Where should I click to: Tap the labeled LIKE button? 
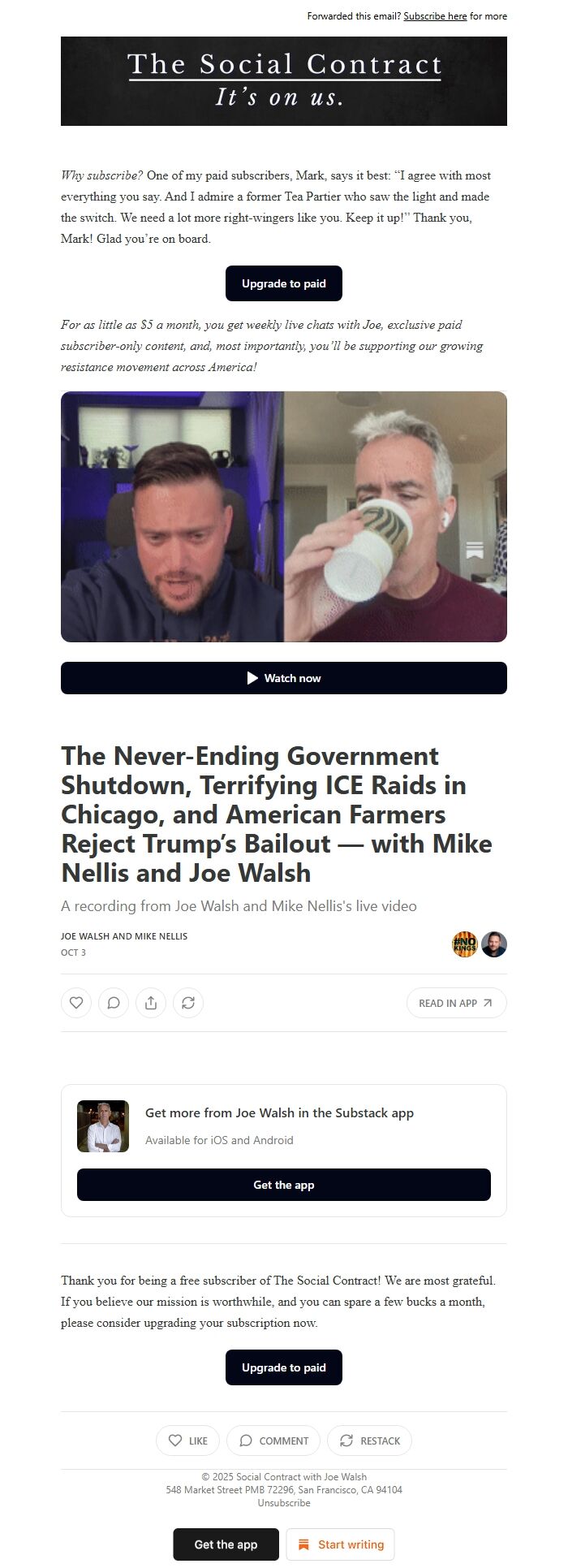point(187,1441)
